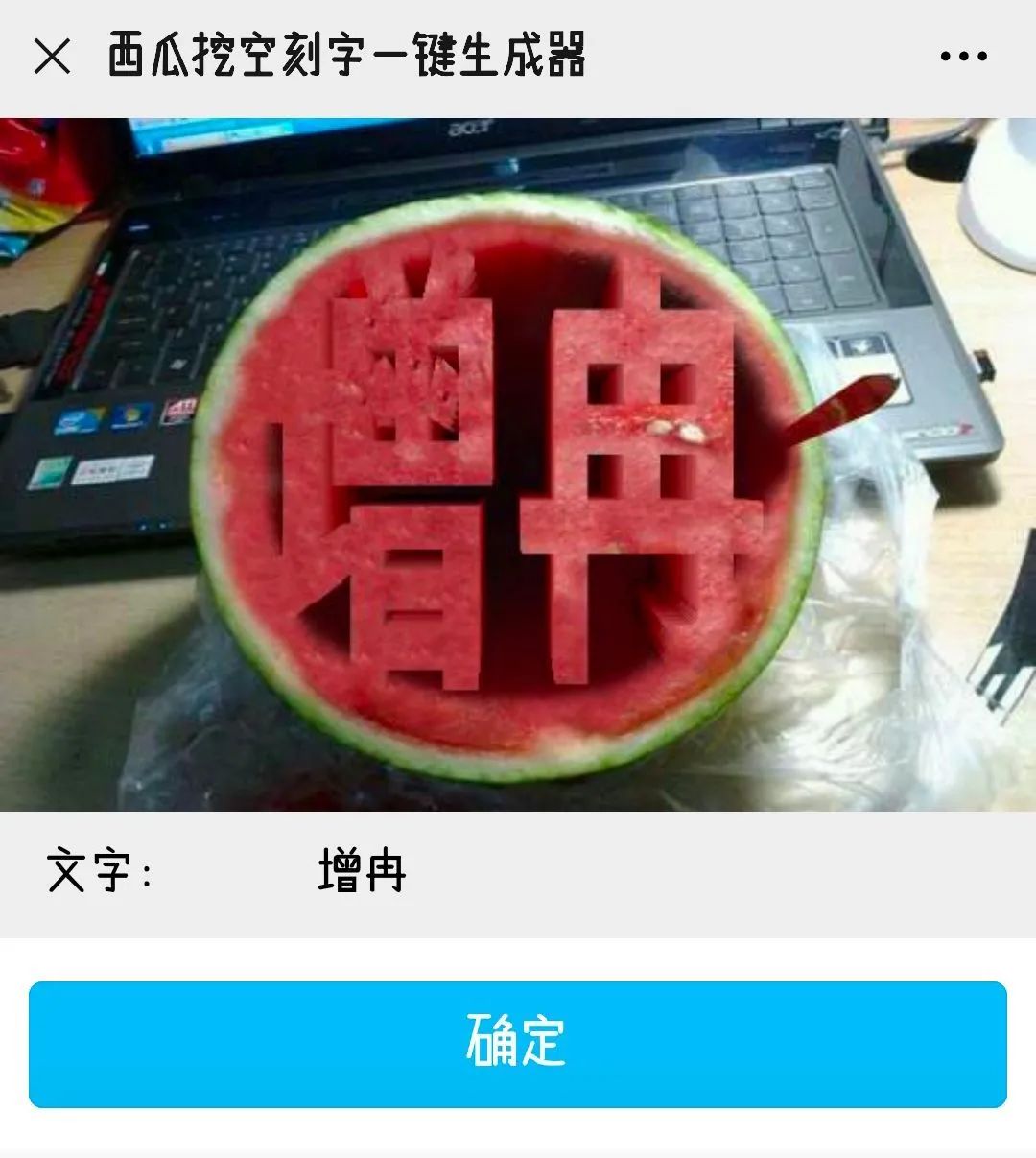Close the watermelon carving generator page
This screenshot has width=1036, height=1158.
(52, 56)
